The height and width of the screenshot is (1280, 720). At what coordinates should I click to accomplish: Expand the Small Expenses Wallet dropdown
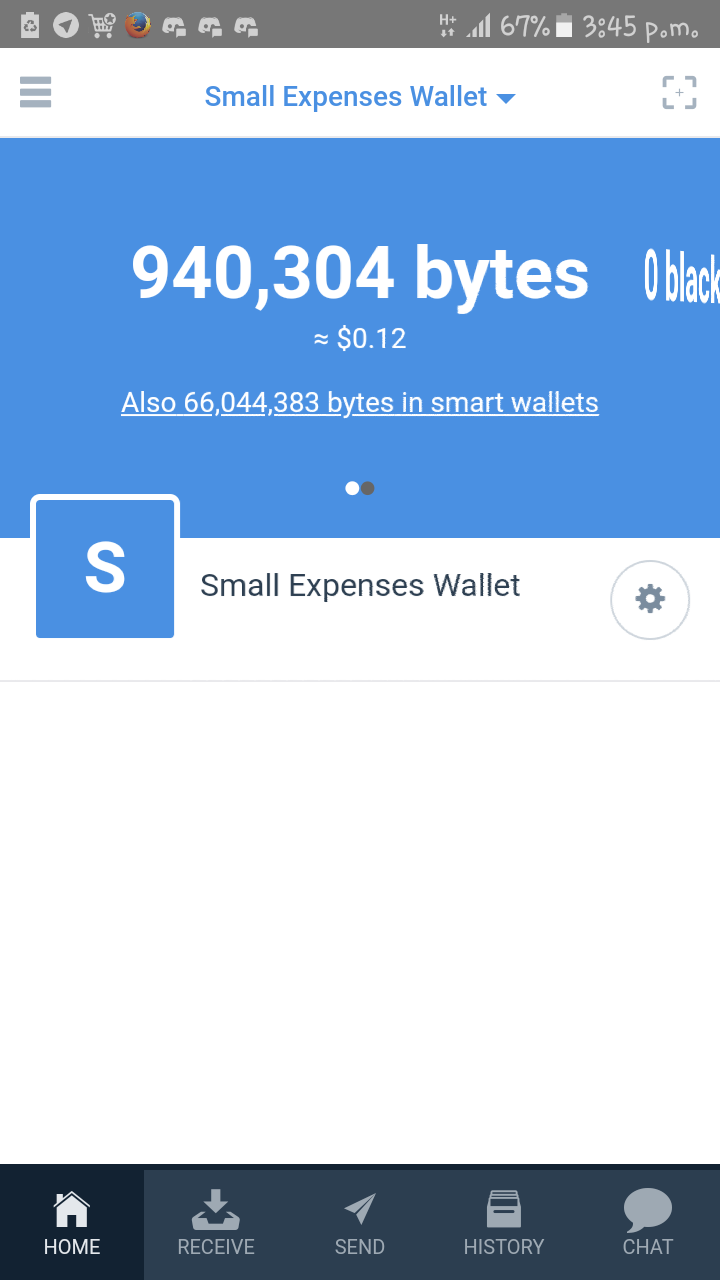pos(360,97)
